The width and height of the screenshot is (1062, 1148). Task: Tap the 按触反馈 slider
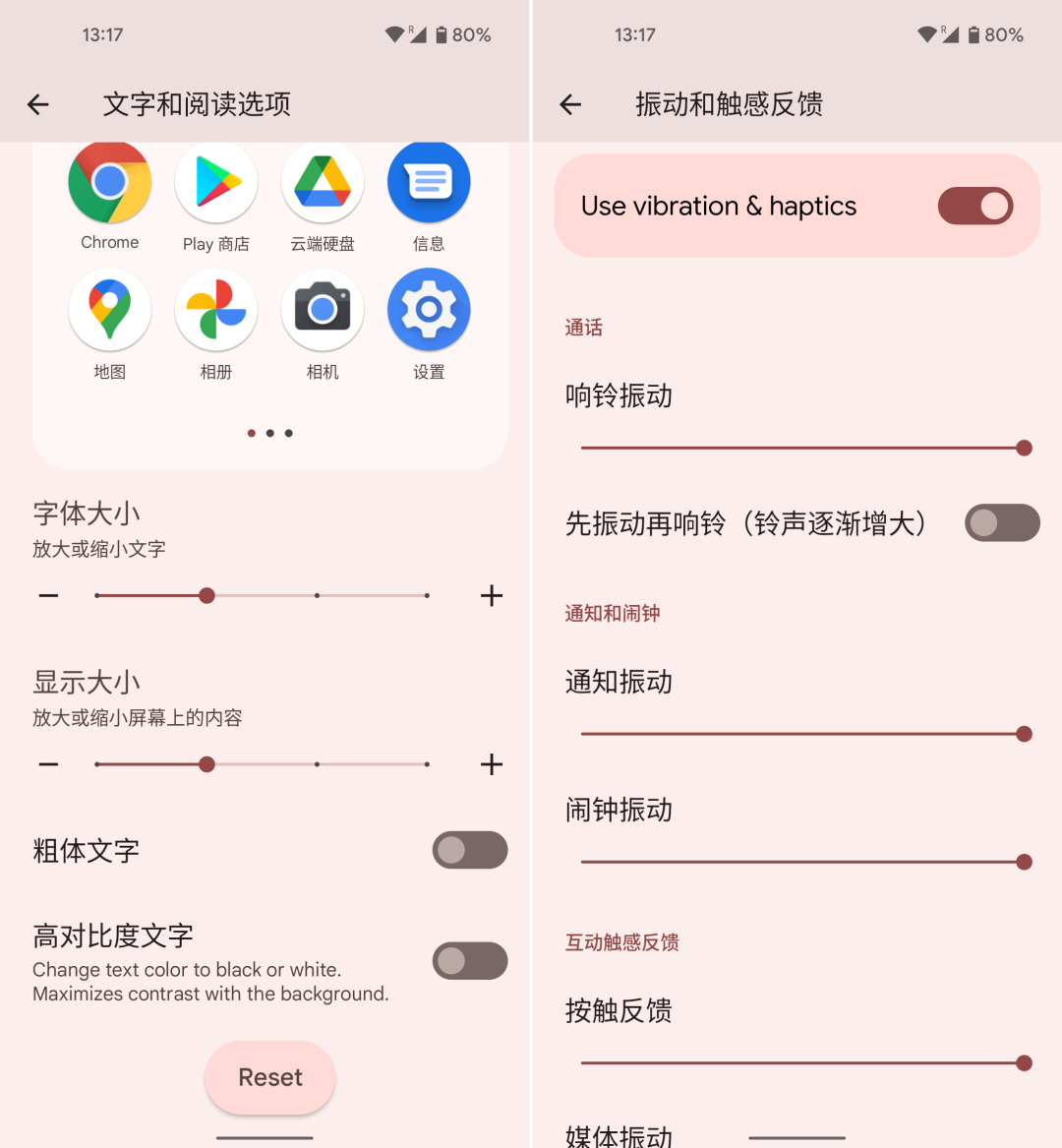coord(801,1063)
